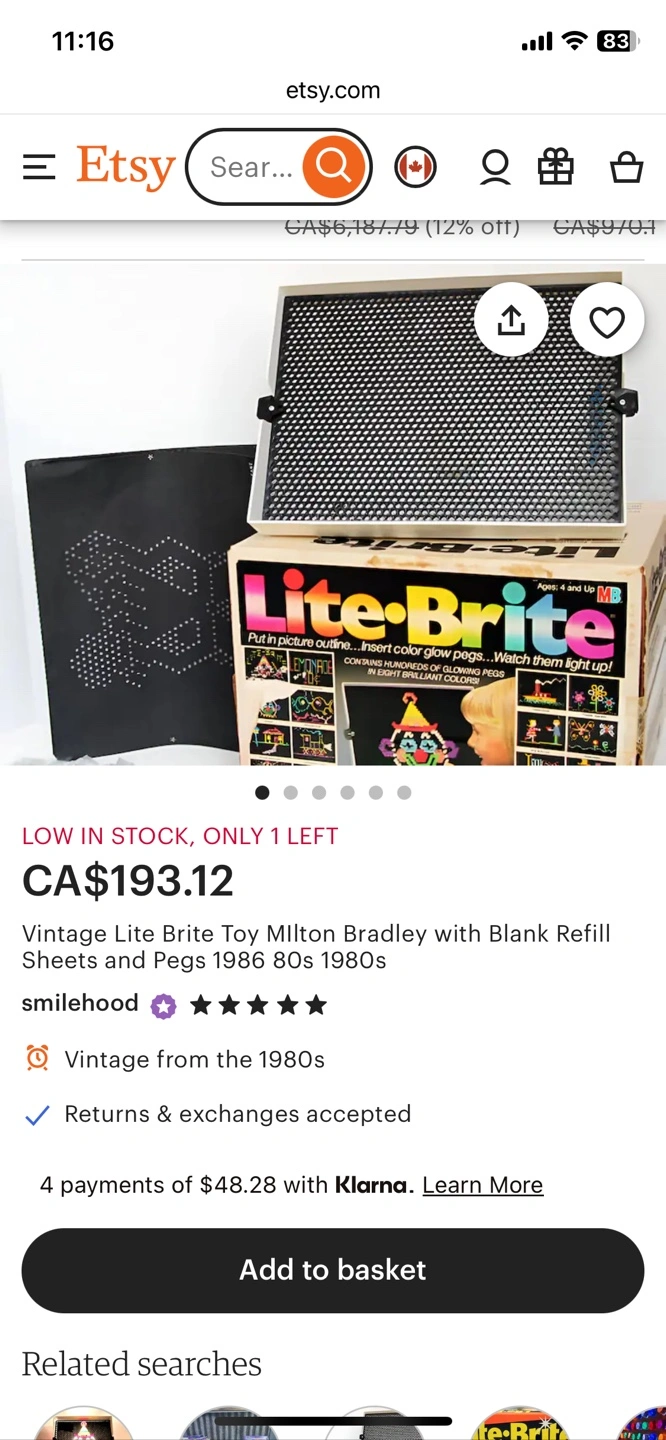Share this Lite Brite listing
The width and height of the screenshot is (666, 1440).
coord(511,321)
